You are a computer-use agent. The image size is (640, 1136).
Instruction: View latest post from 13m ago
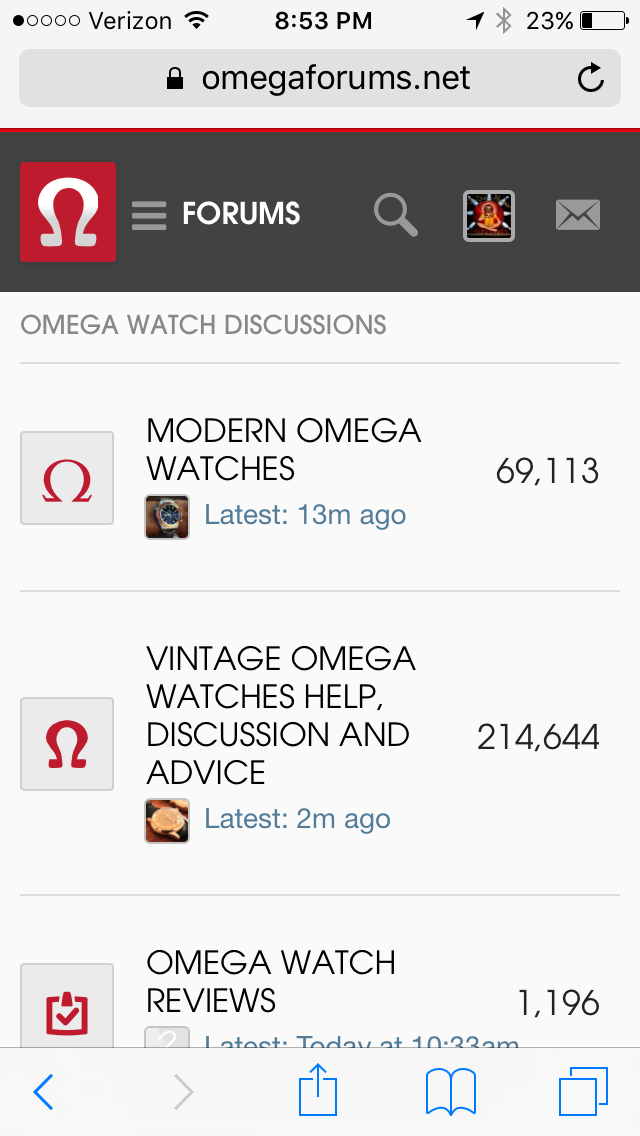point(305,516)
